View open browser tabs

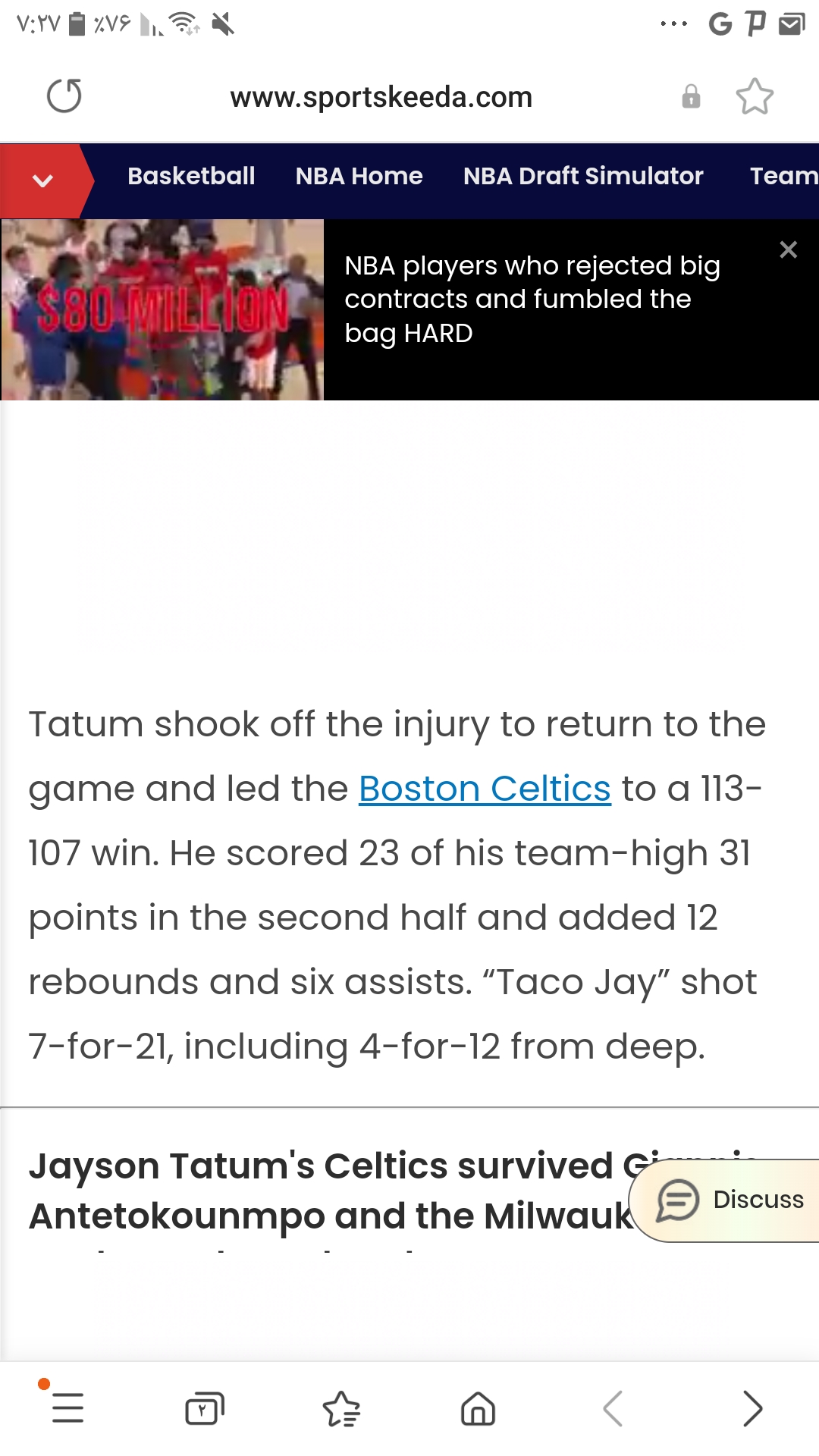(x=205, y=1409)
